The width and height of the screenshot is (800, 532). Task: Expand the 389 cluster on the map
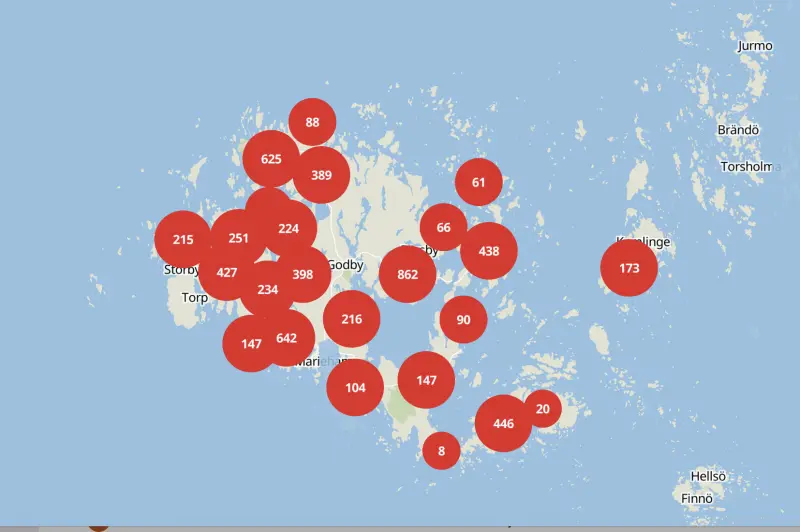point(321,175)
